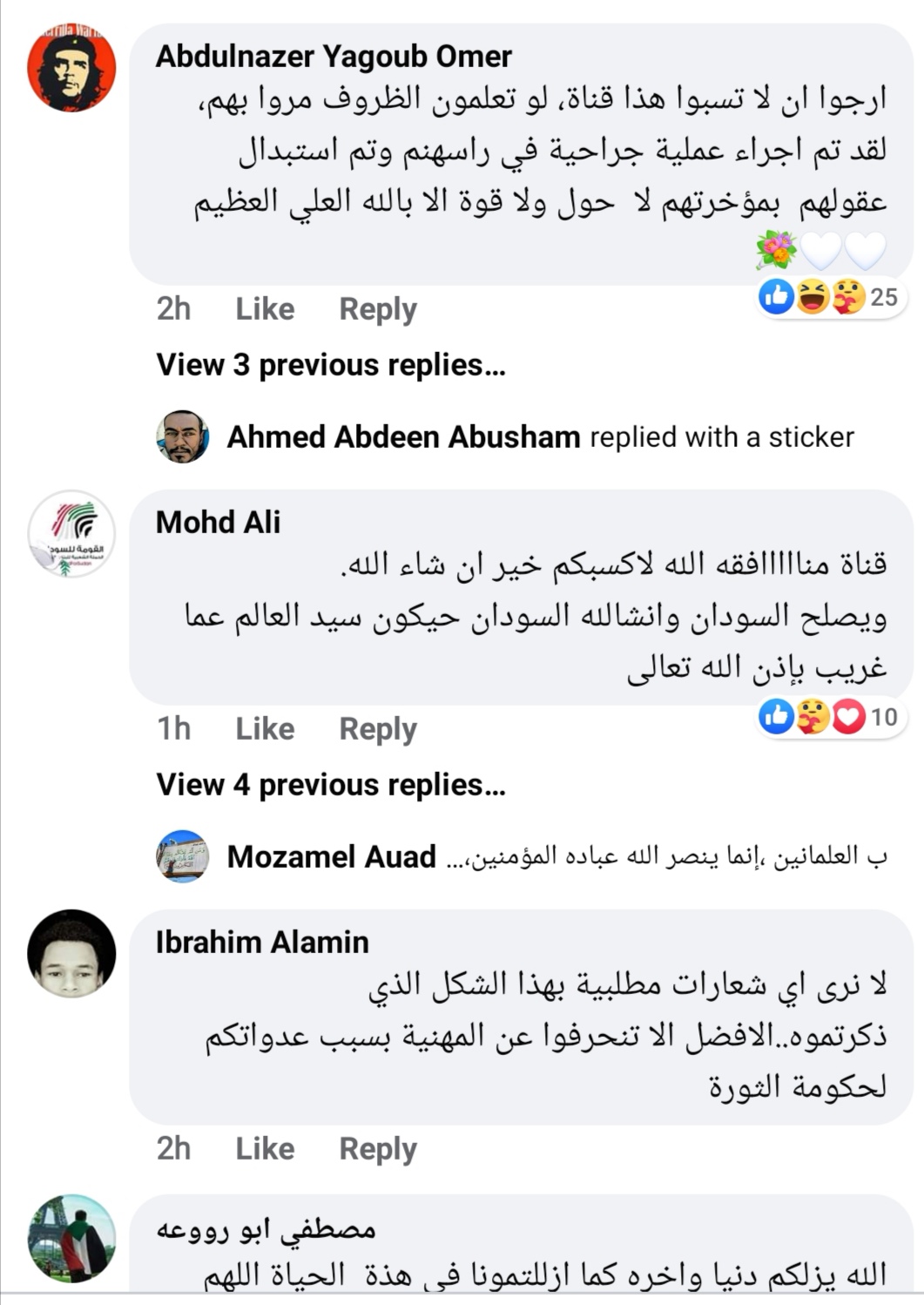Image resolution: width=924 pixels, height=1305 pixels.
Task: Expand 3 previous replies under Abdulnazer's comment
Action: pos(331,365)
